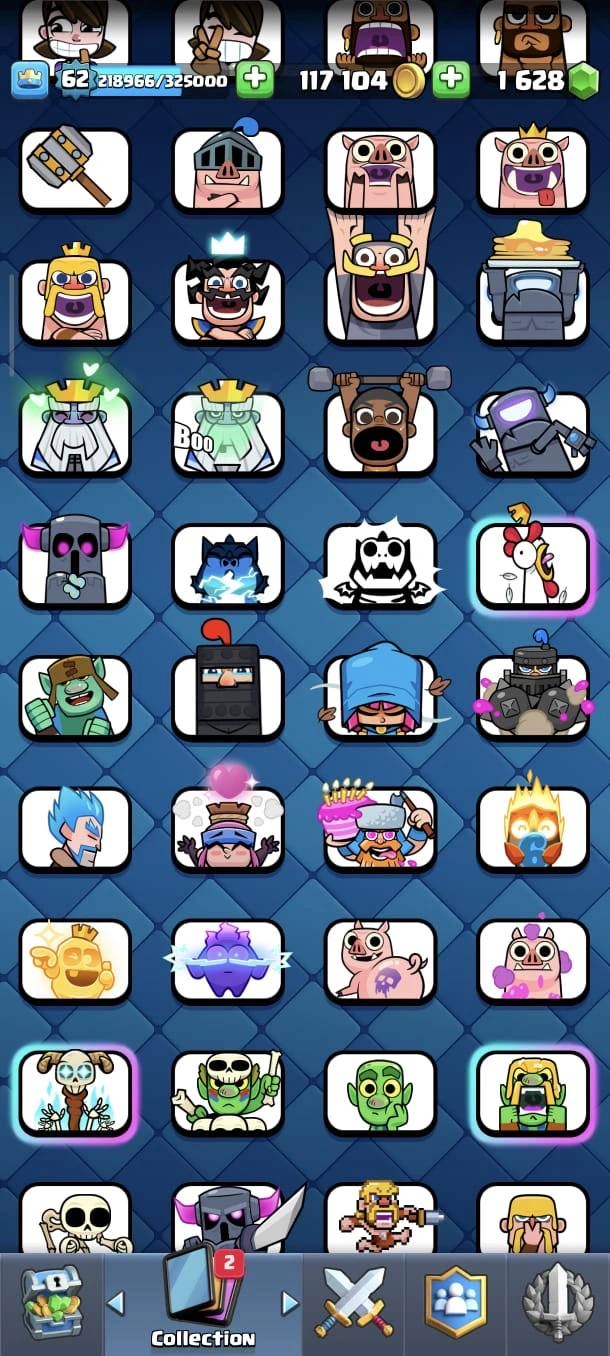
Task: Open the shop chest tab
Action: (50, 1304)
